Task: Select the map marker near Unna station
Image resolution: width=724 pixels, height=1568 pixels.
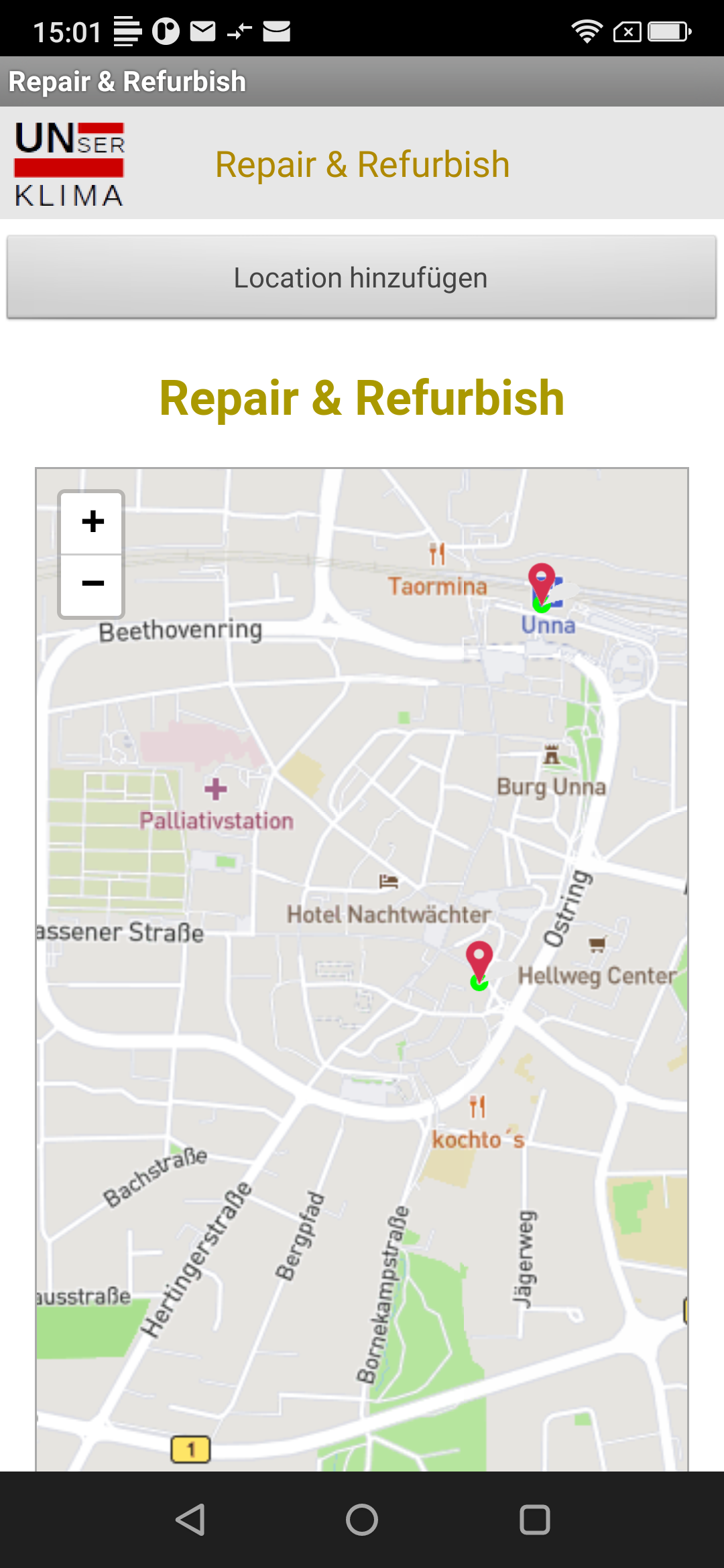Action: [541, 582]
